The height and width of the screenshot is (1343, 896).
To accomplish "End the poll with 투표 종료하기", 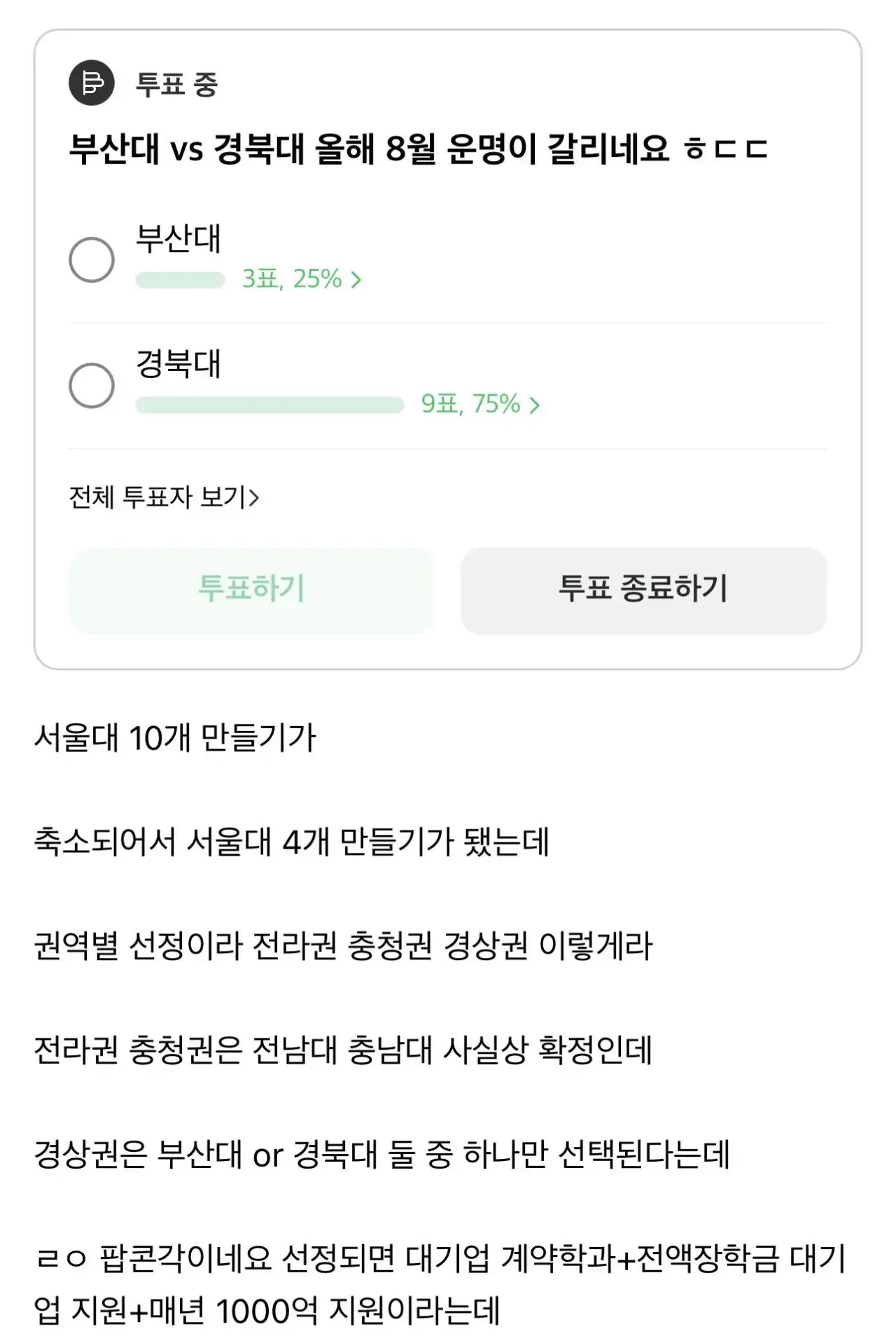I will pos(643,590).
